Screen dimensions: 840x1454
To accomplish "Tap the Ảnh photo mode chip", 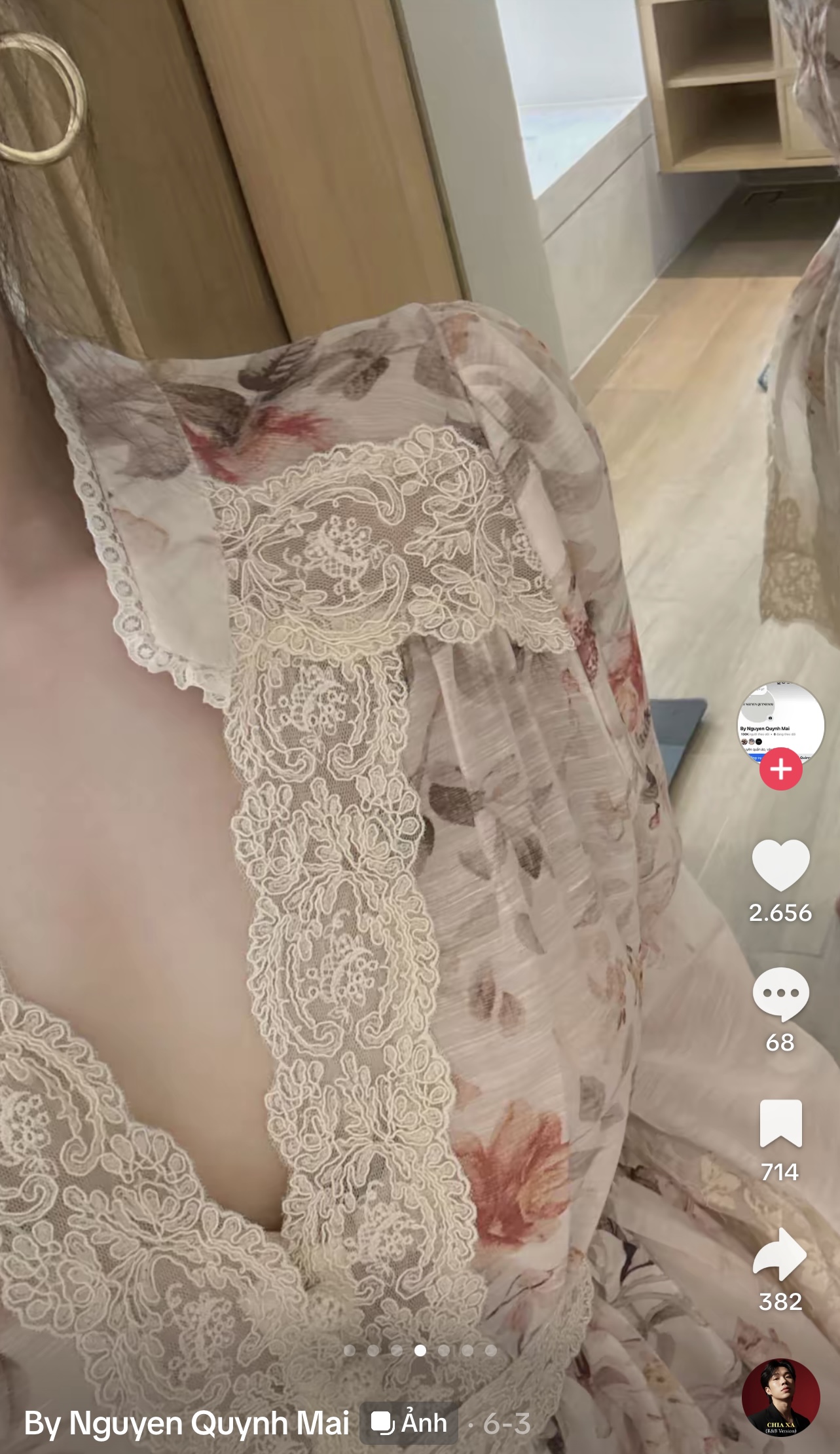I will pyautogui.click(x=409, y=1423).
